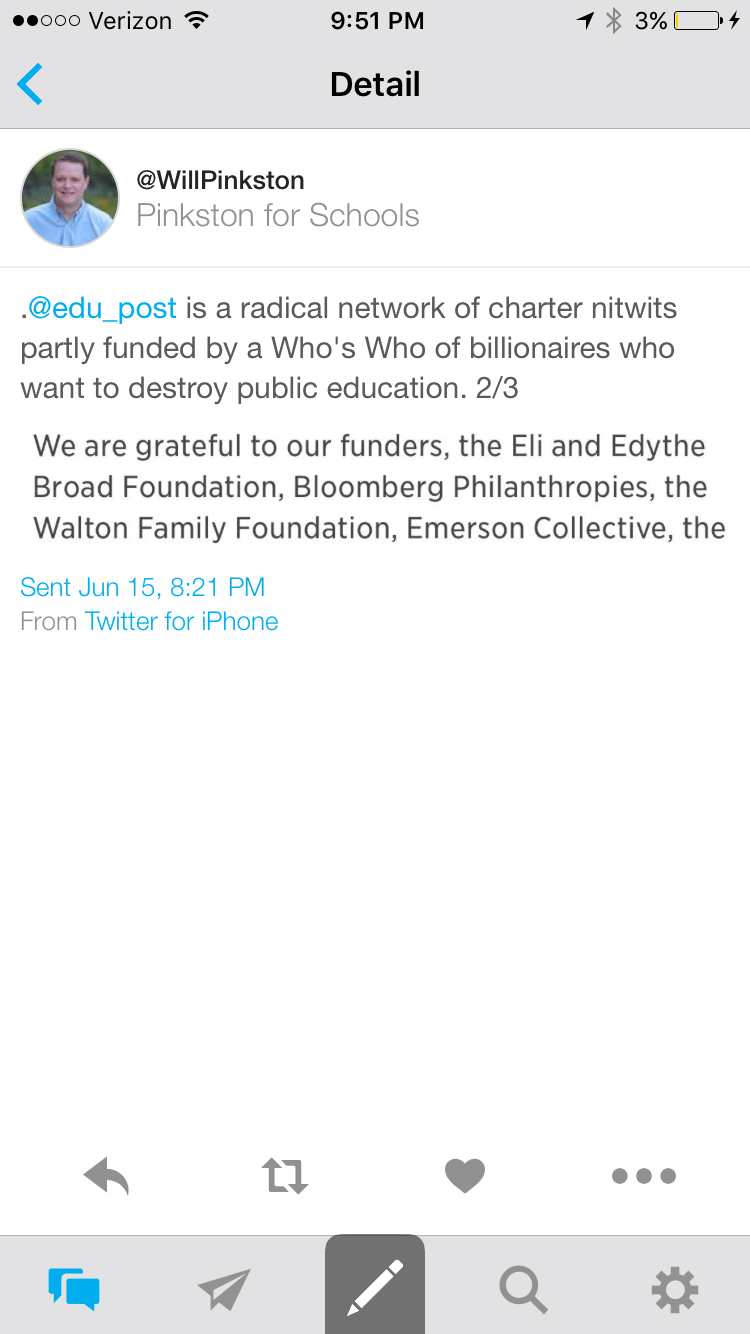This screenshot has width=750, height=1334.
Task: Like this tweet with the heart
Action: [x=465, y=1176]
